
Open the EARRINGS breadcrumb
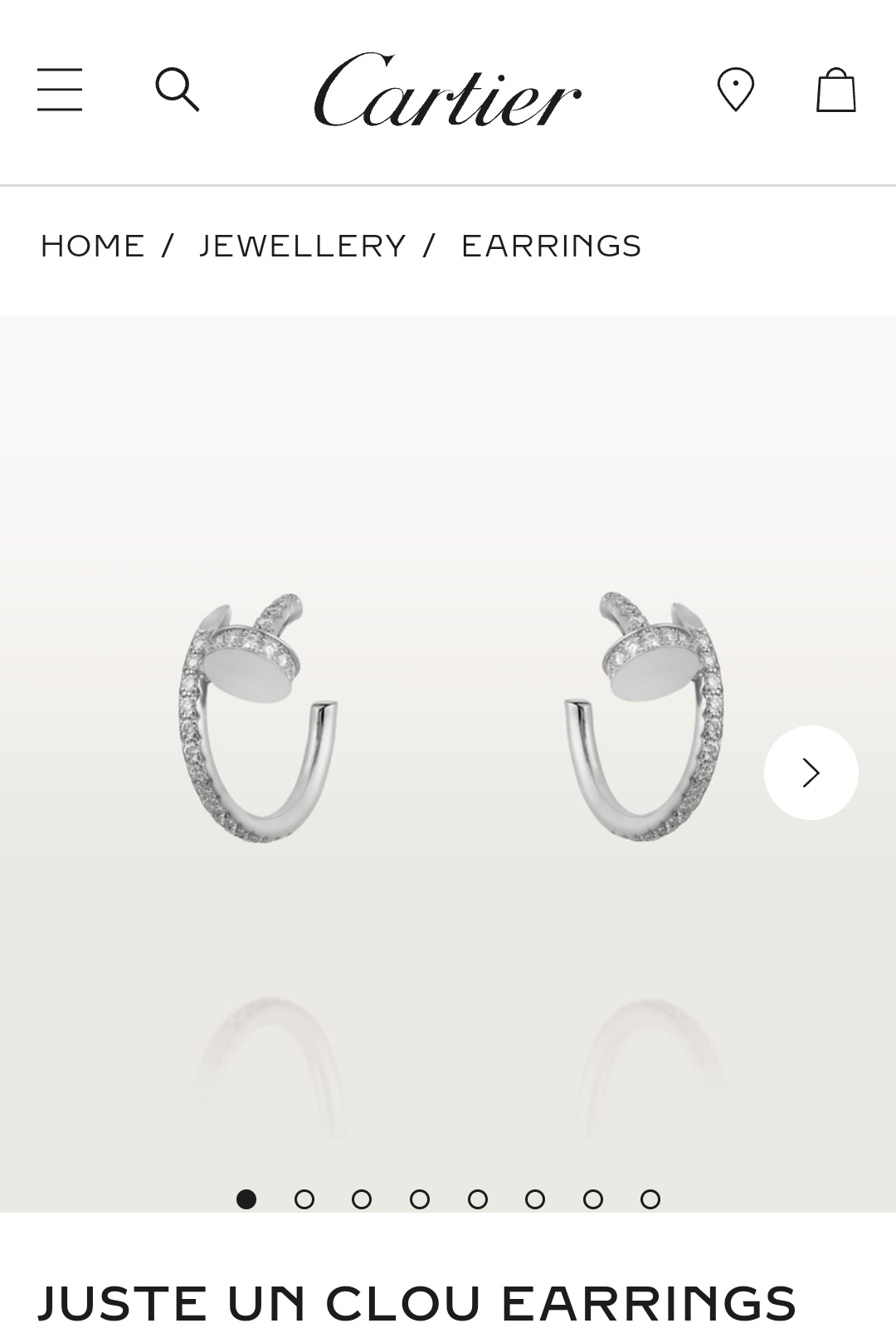pos(552,246)
